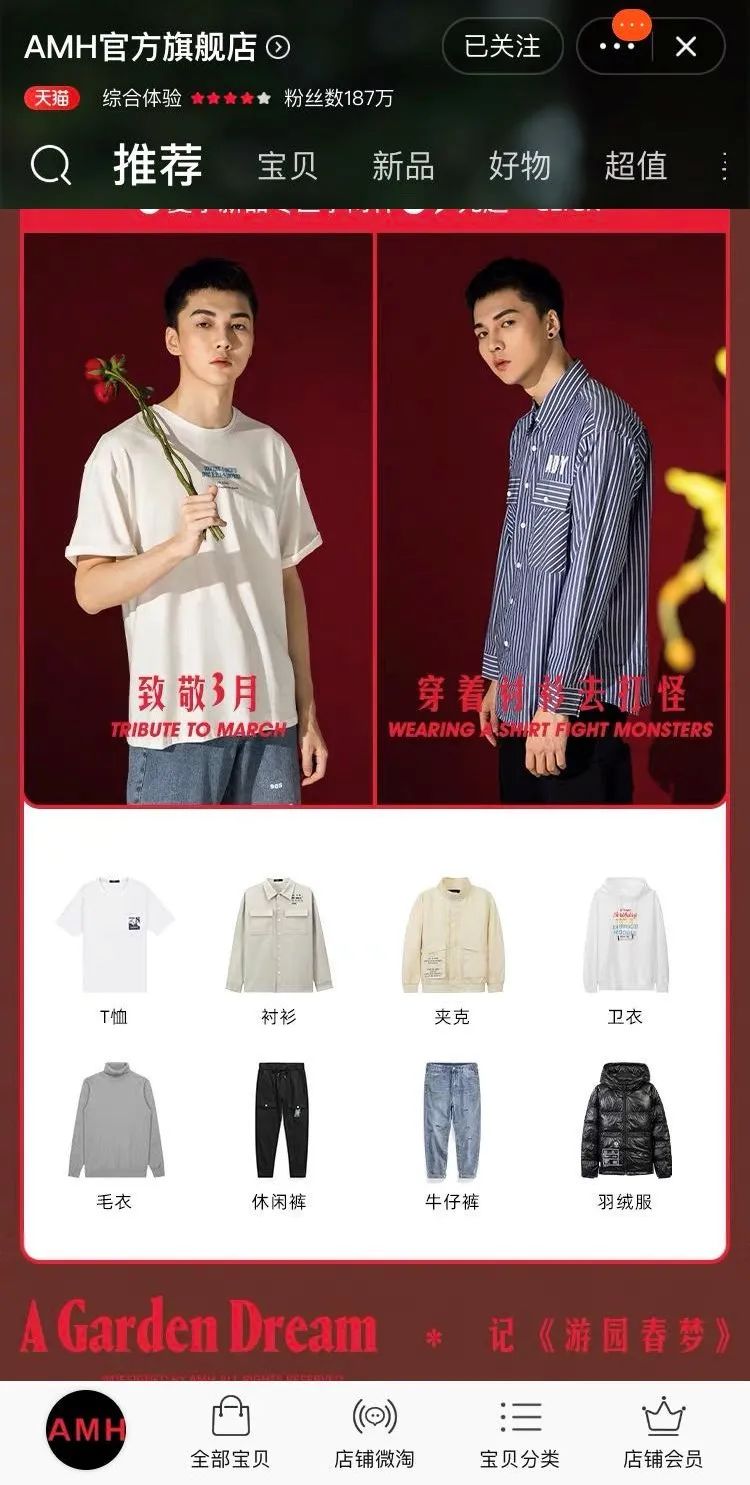
Task: Switch to the 宝贝 tab
Action: pyautogui.click(x=287, y=166)
